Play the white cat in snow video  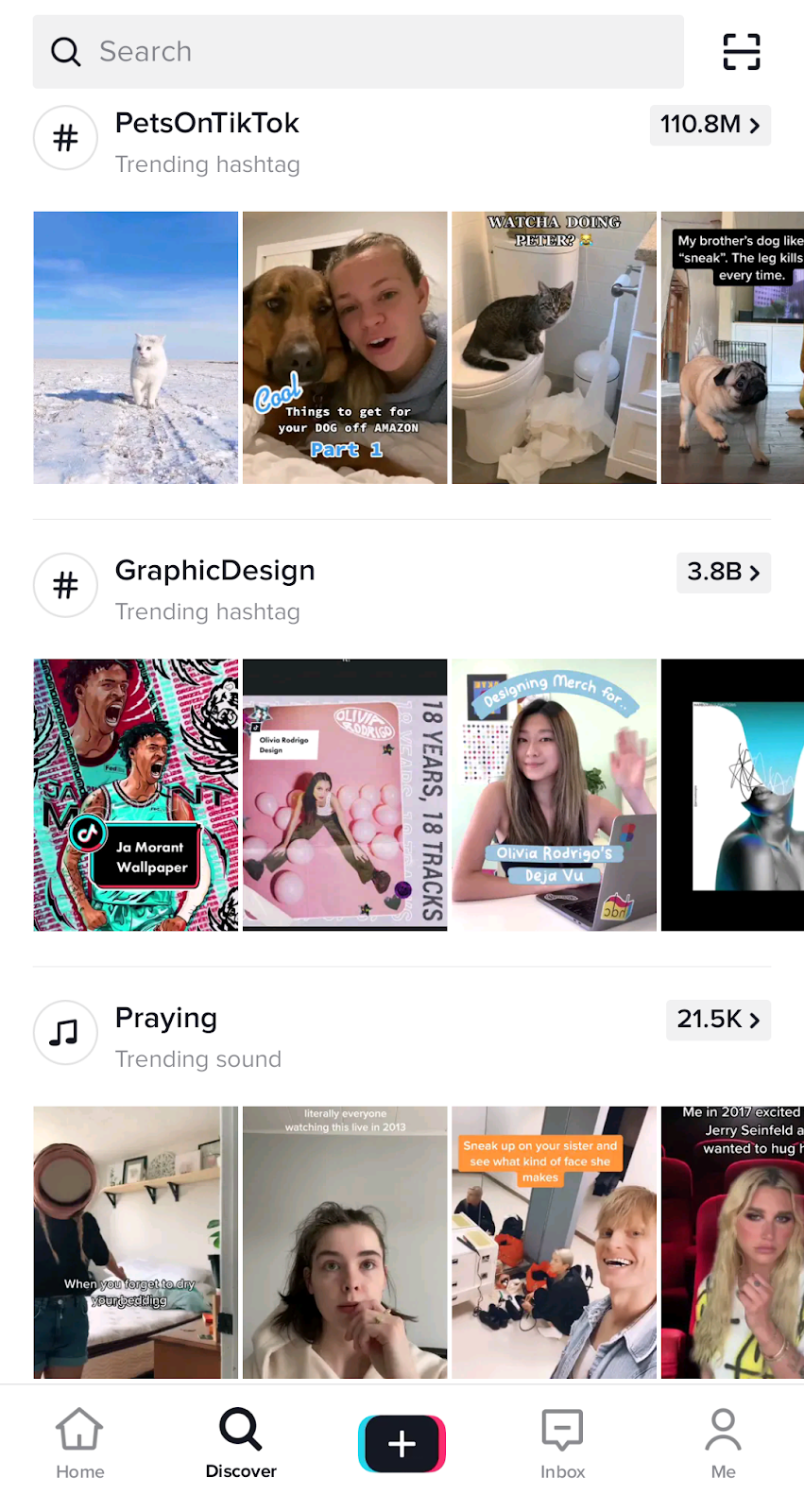(136, 348)
